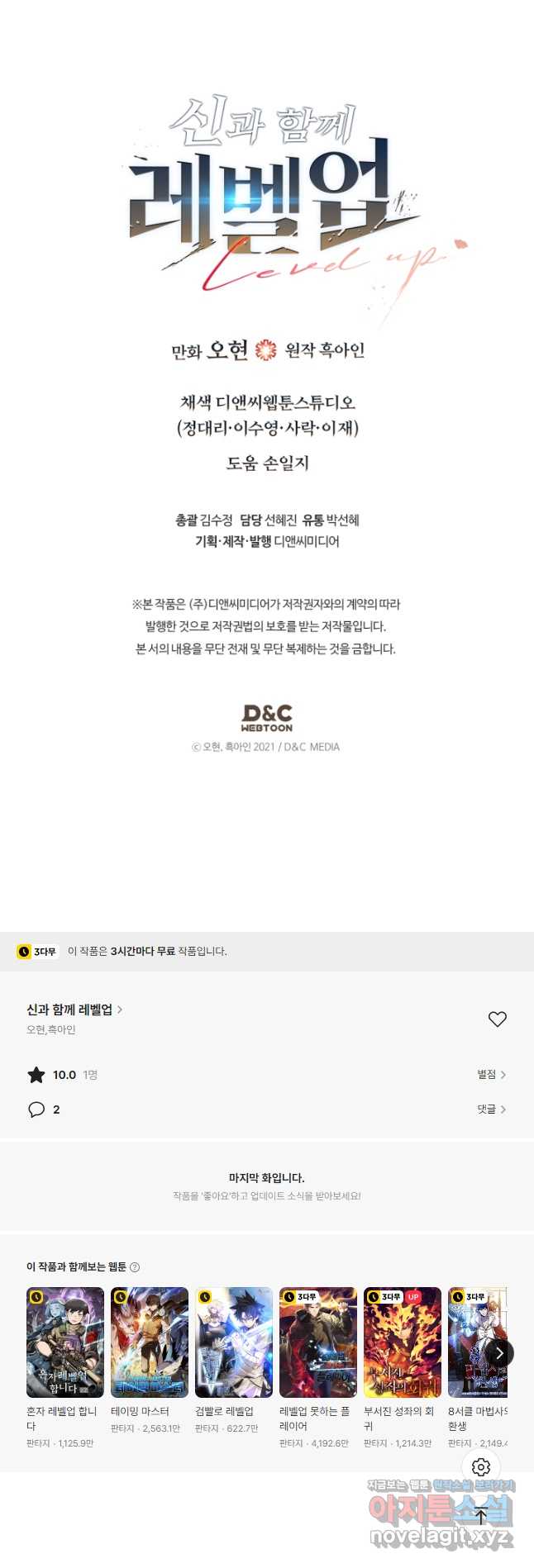Like this webtoon with the heart icon
The height and width of the screenshot is (1568, 534).
click(x=497, y=1019)
